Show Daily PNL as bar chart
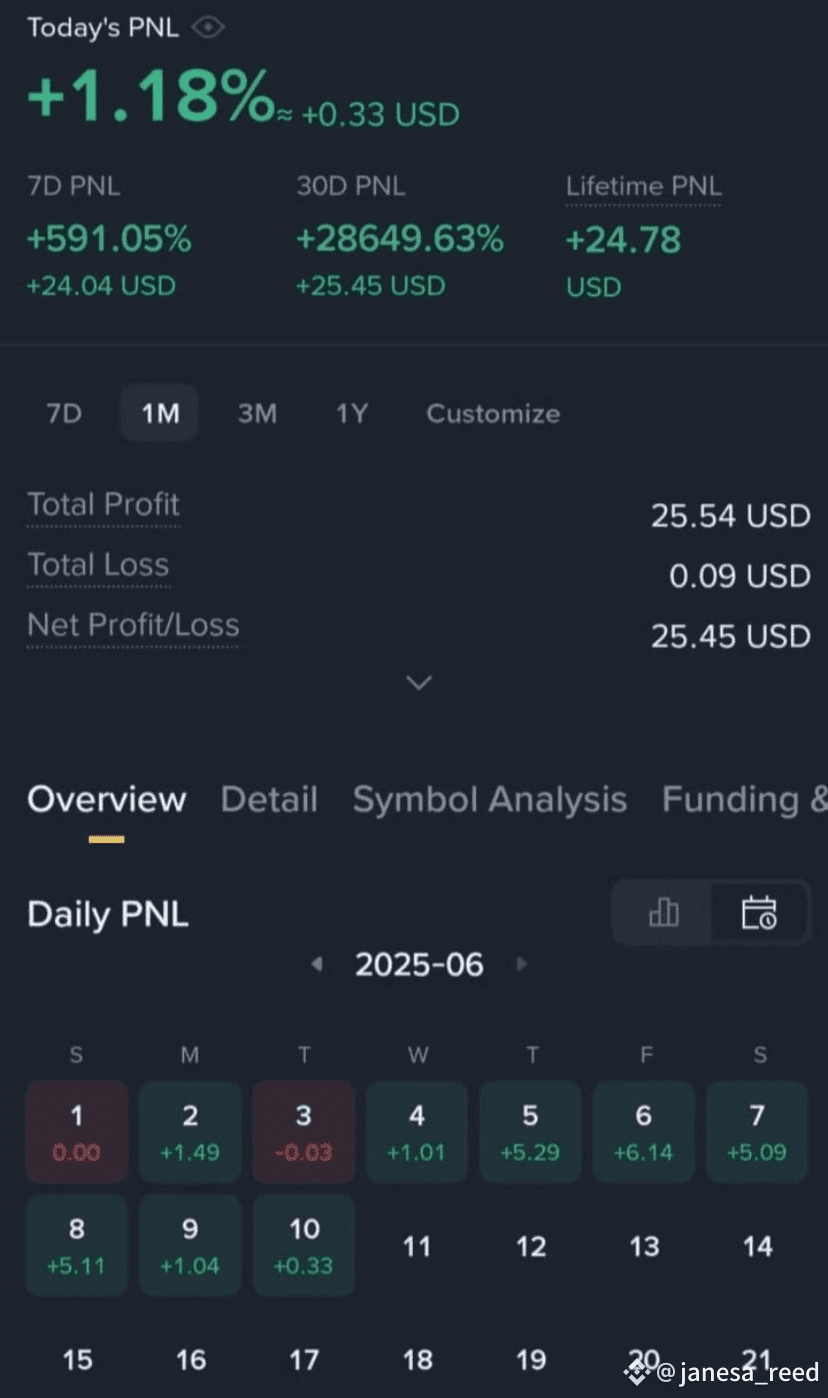Image resolution: width=828 pixels, height=1398 pixels. tap(663, 912)
